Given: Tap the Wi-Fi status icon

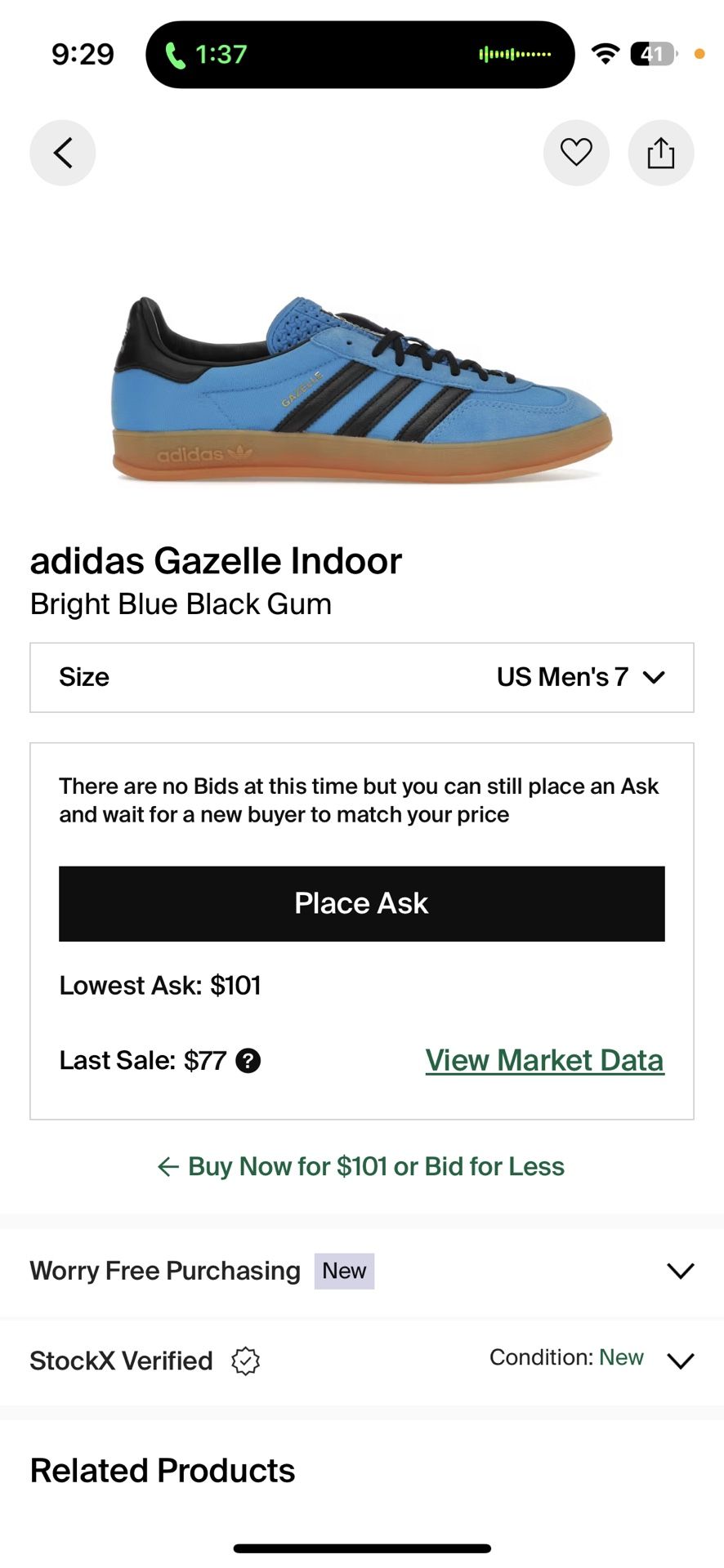Looking at the screenshot, I should 604,52.
